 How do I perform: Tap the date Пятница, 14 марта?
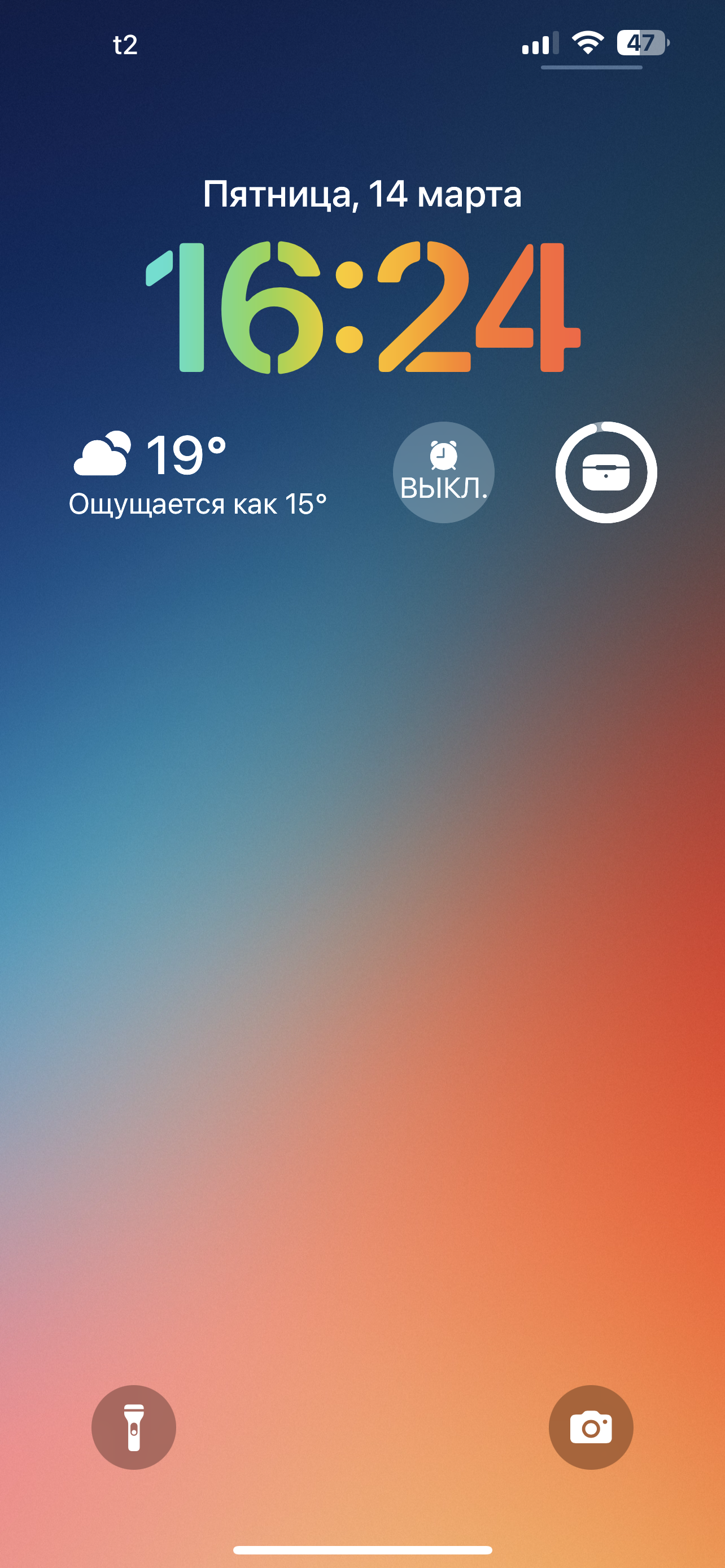point(362,195)
